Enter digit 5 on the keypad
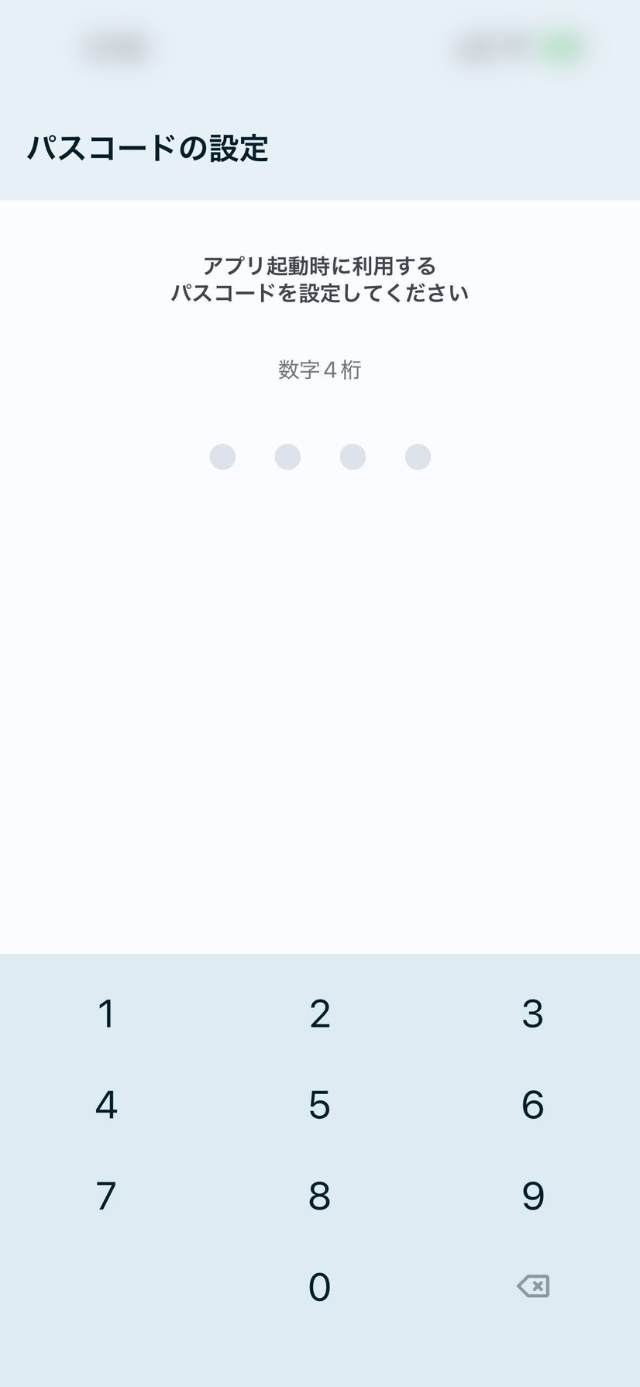This screenshot has width=640, height=1387. 319,1105
